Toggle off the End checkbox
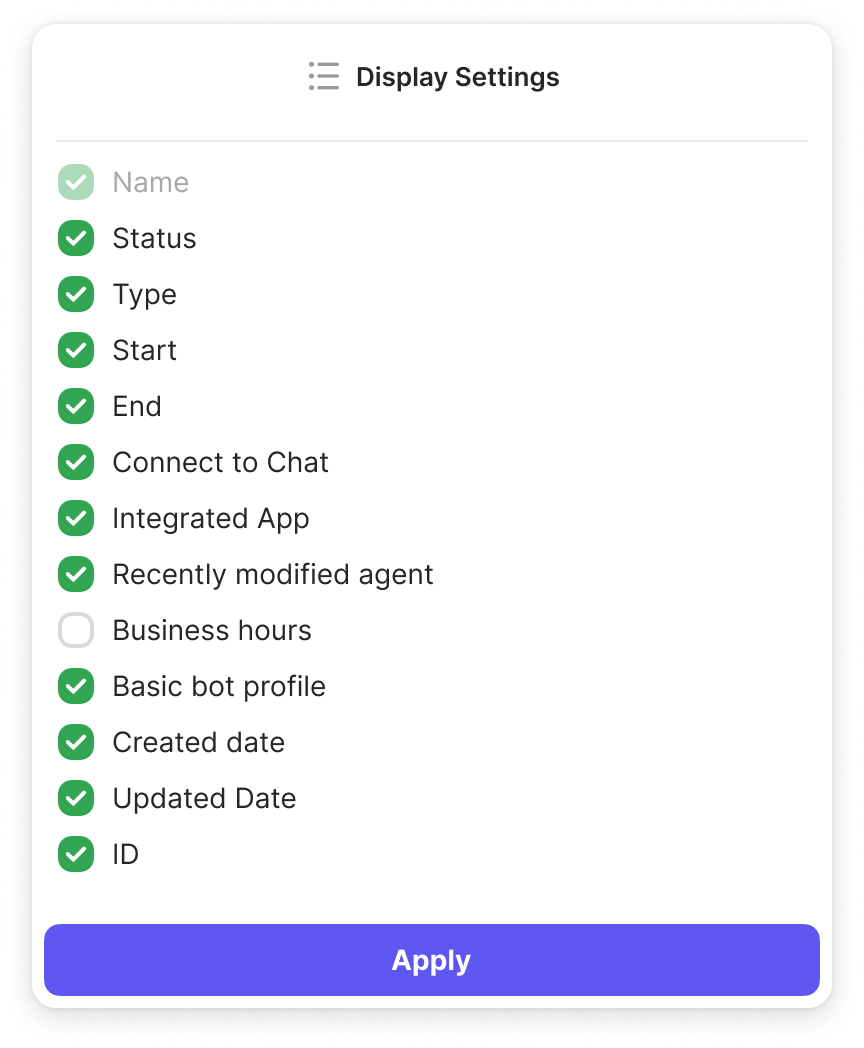This screenshot has width=864, height=1048. tap(76, 406)
